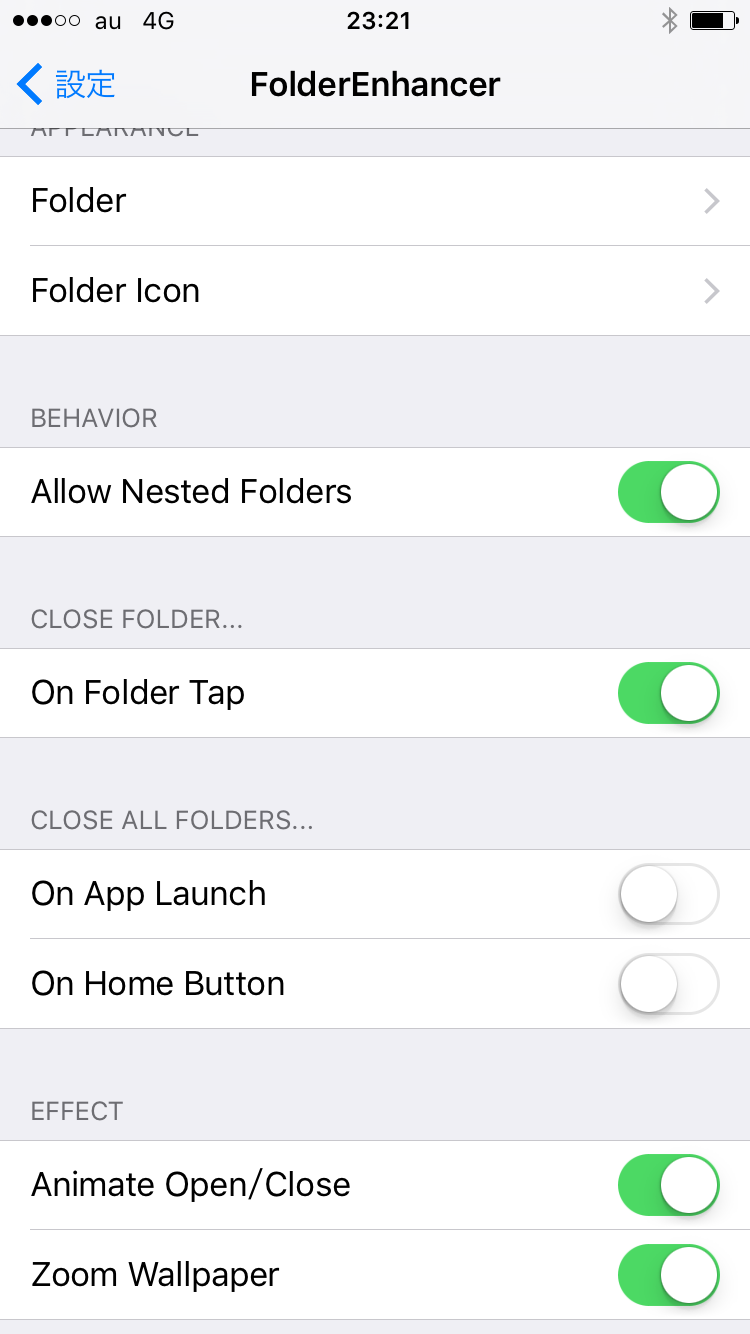Open the Folder Icon settings

click(x=375, y=291)
